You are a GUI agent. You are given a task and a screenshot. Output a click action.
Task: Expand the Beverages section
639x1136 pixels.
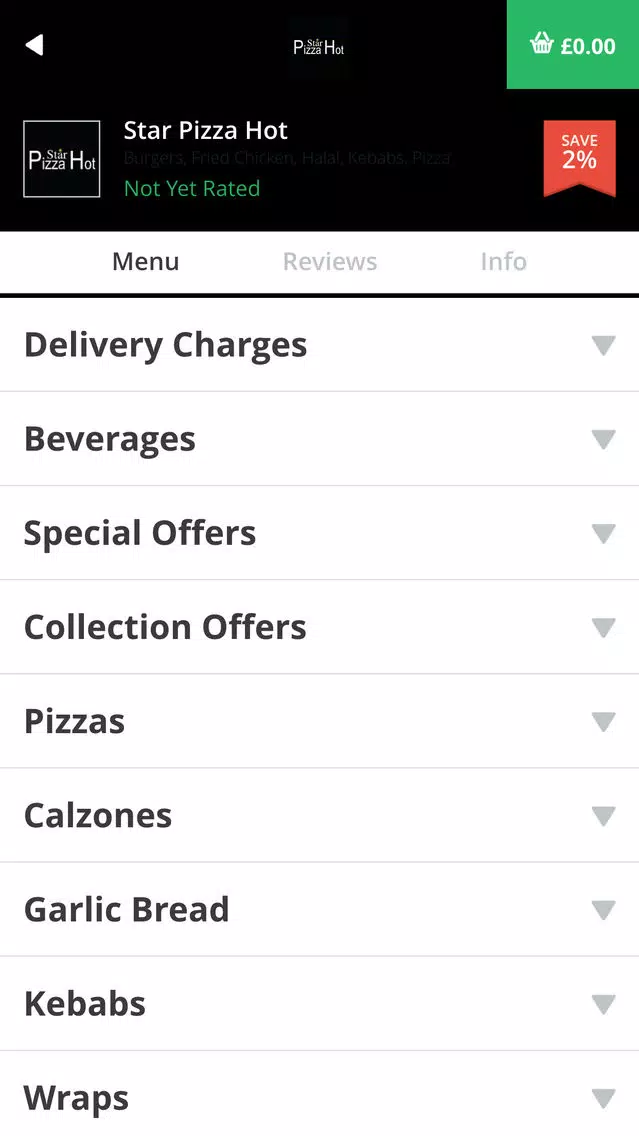coord(320,439)
